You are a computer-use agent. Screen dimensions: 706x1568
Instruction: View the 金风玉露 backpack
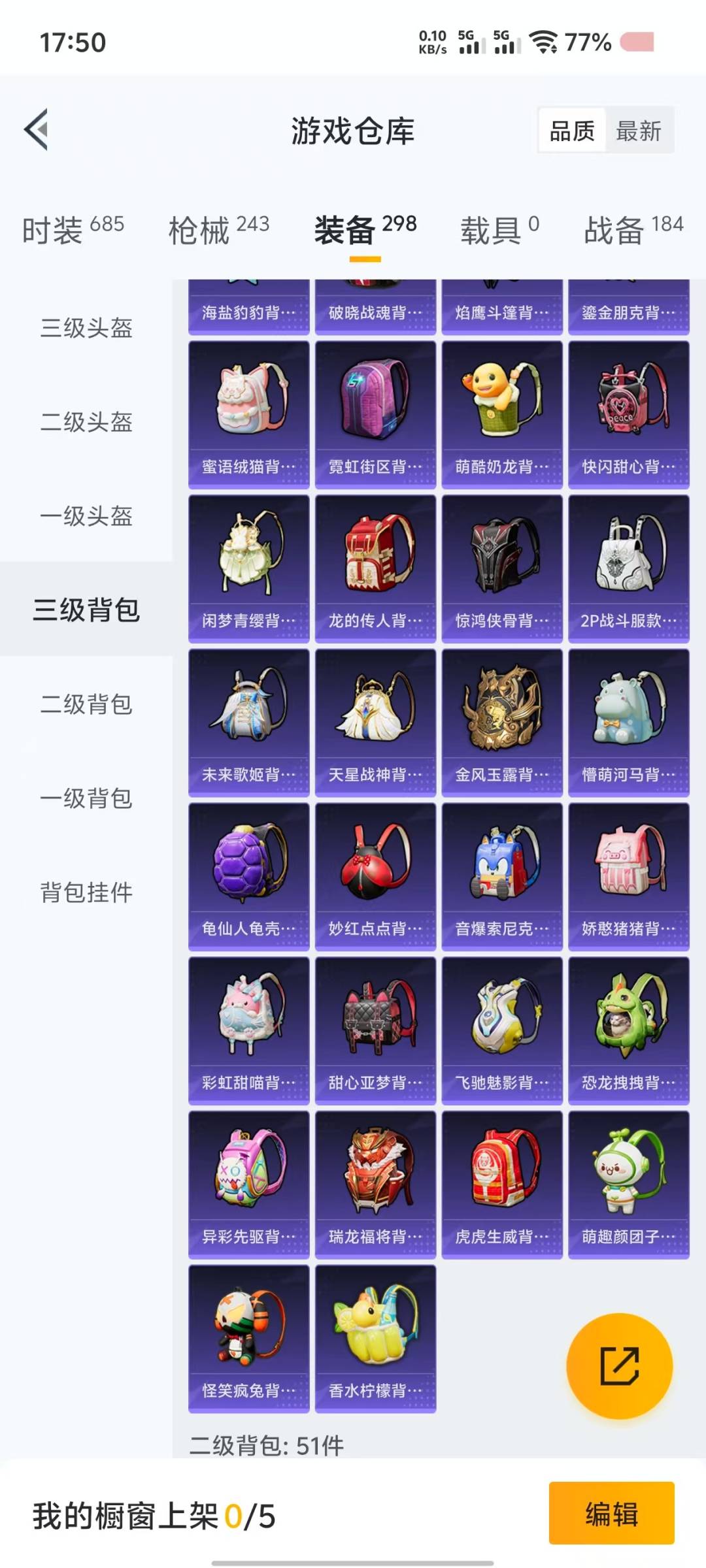pyautogui.click(x=502, y=723)
